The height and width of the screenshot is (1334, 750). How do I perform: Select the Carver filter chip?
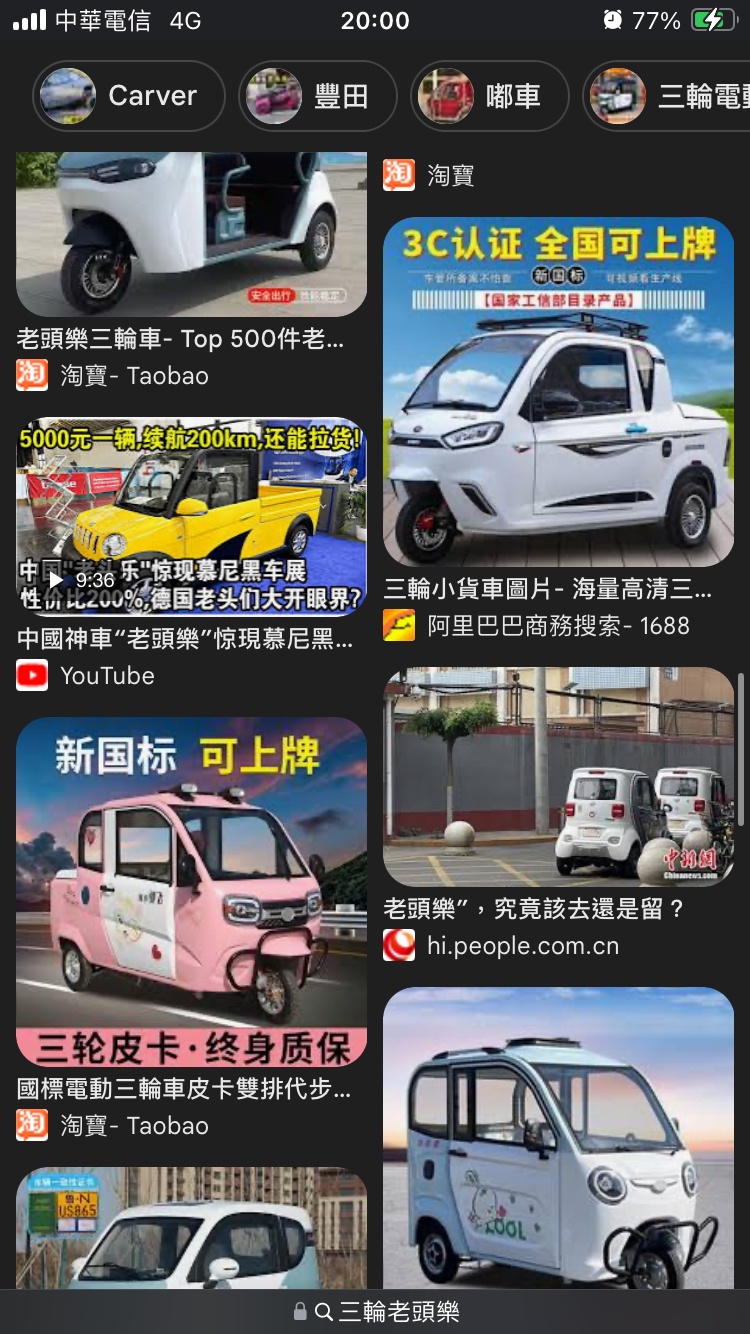[x=129, y=96]
